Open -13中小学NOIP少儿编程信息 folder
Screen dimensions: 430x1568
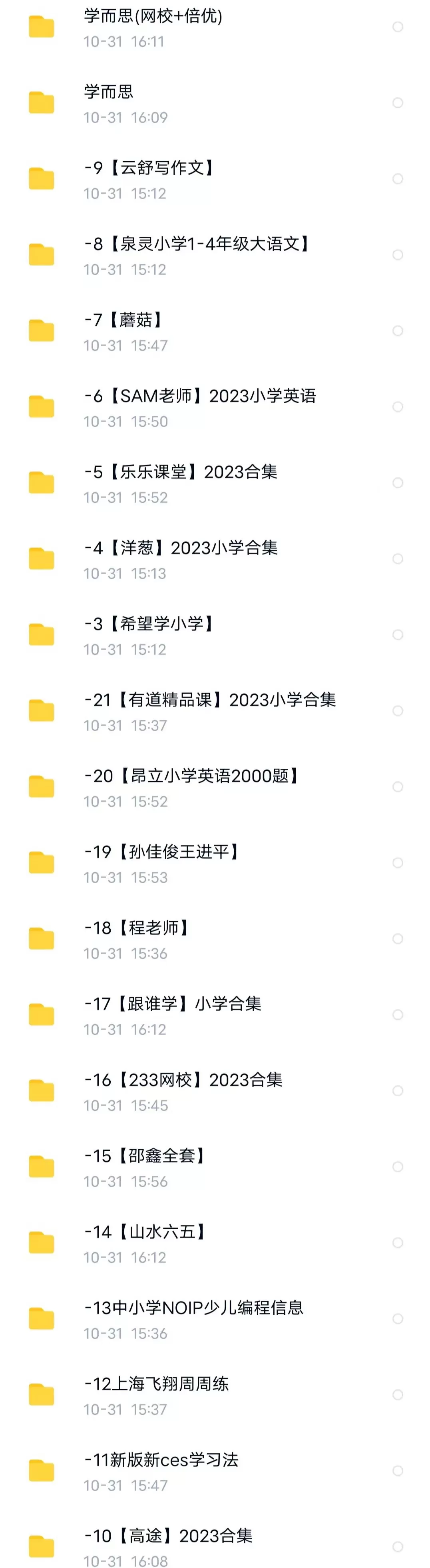pos(193,1308)
